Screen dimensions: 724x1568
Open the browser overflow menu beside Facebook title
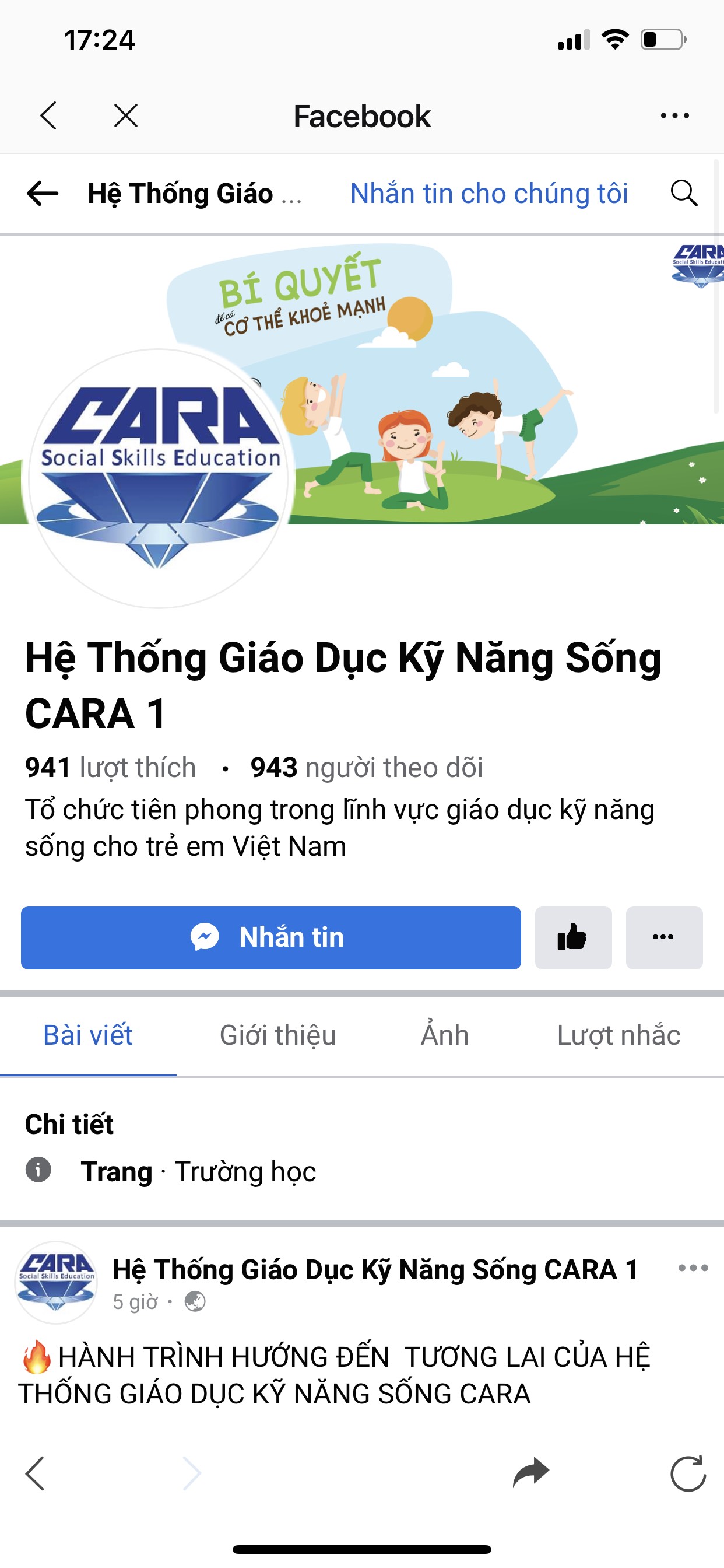[674, 116]
